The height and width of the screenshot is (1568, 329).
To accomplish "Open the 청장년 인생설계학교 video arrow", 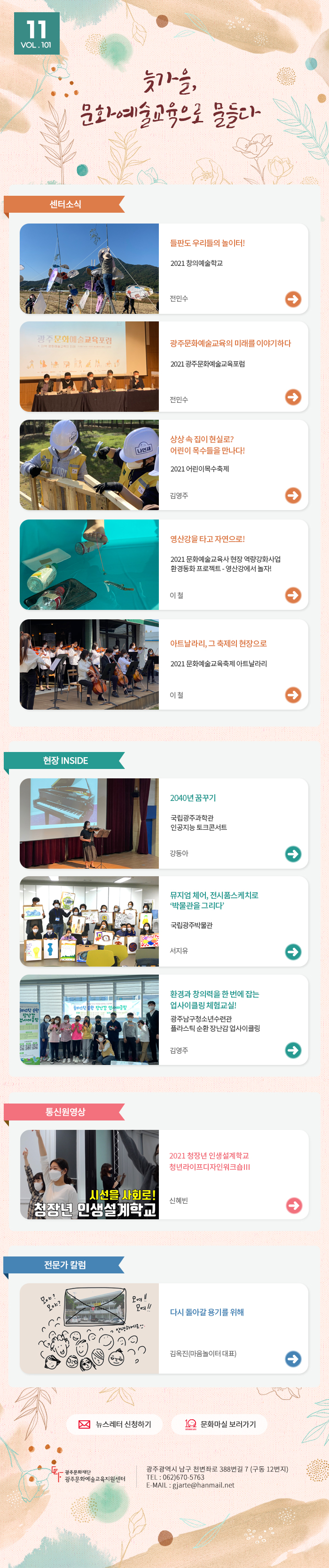I will [x=294, y=1206].
